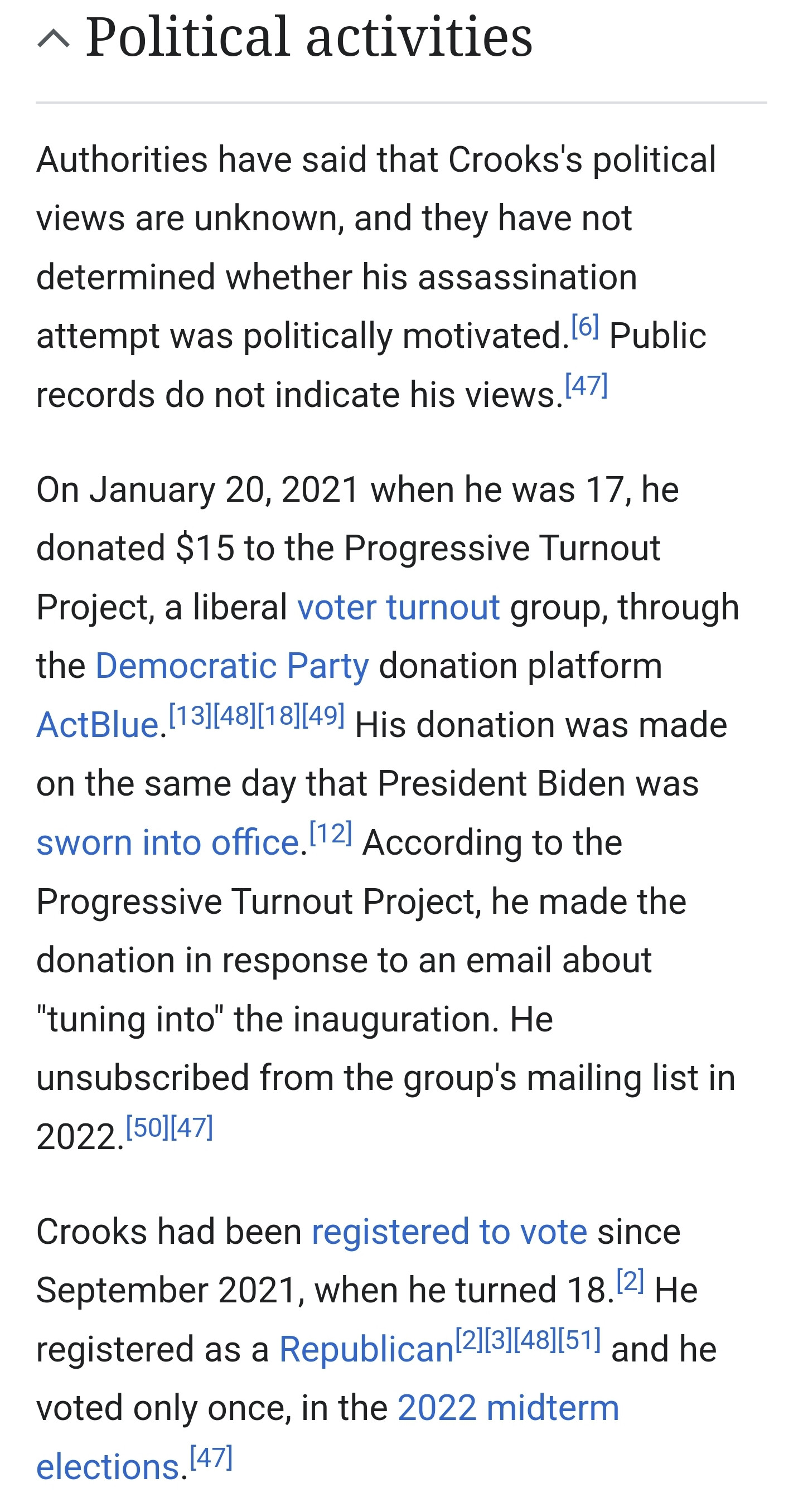Image resolution: width=803 pixels, height=1512 pixels.
Task: View reference 13 next to ActBlue
Action: pos(190,715)
